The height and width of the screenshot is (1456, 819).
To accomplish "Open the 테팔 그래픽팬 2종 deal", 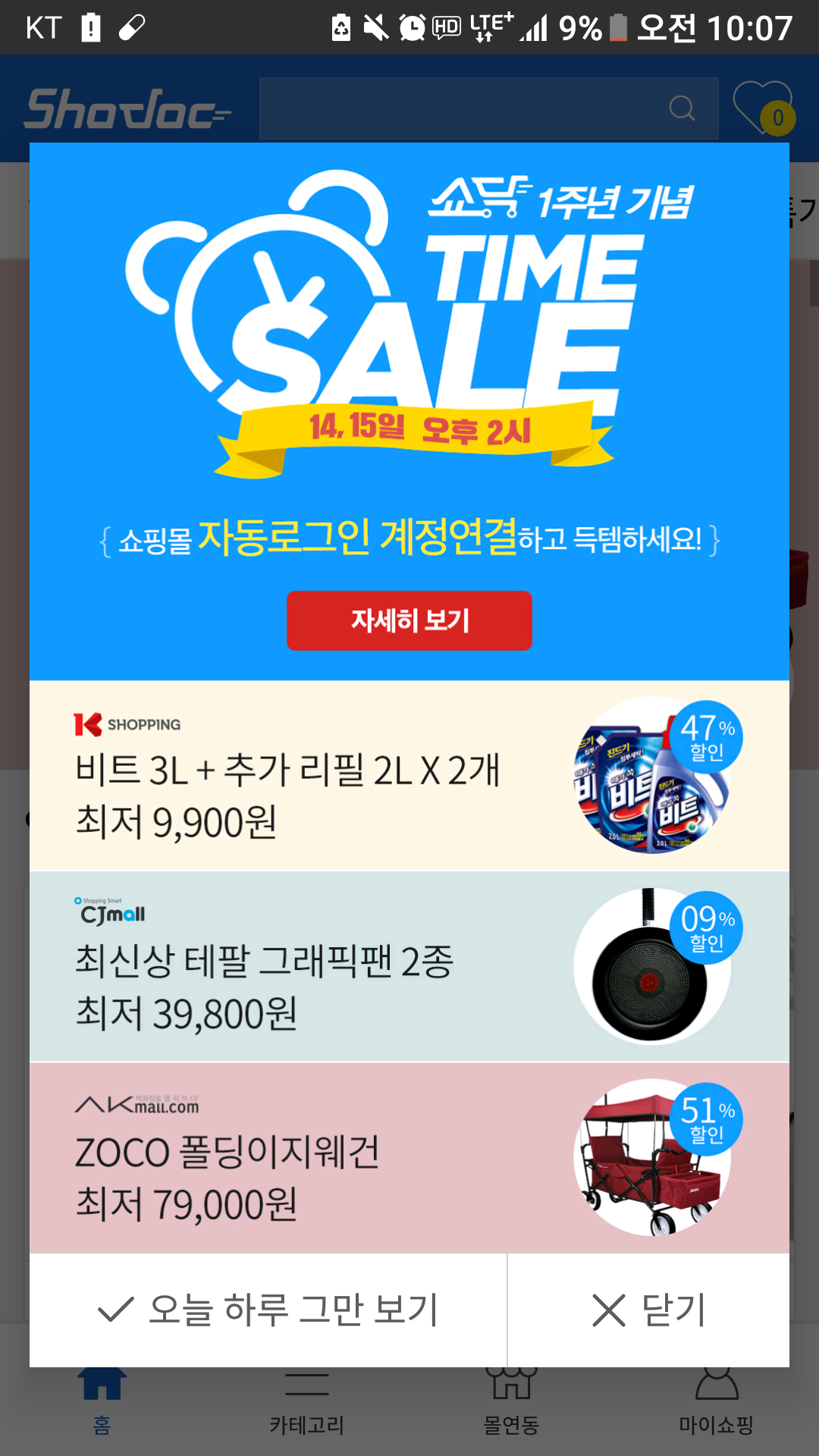I will point(409,967).
